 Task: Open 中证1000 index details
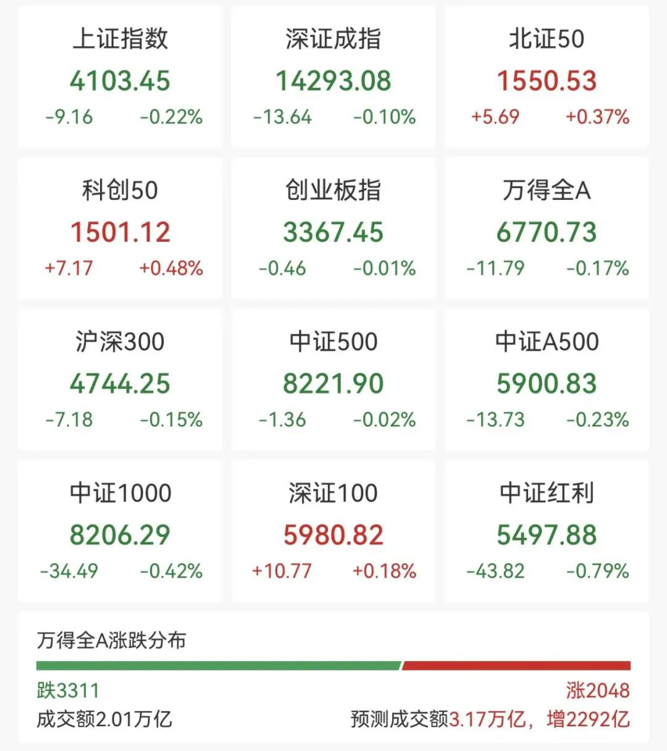pyautogui.click(x=121, y=532)
